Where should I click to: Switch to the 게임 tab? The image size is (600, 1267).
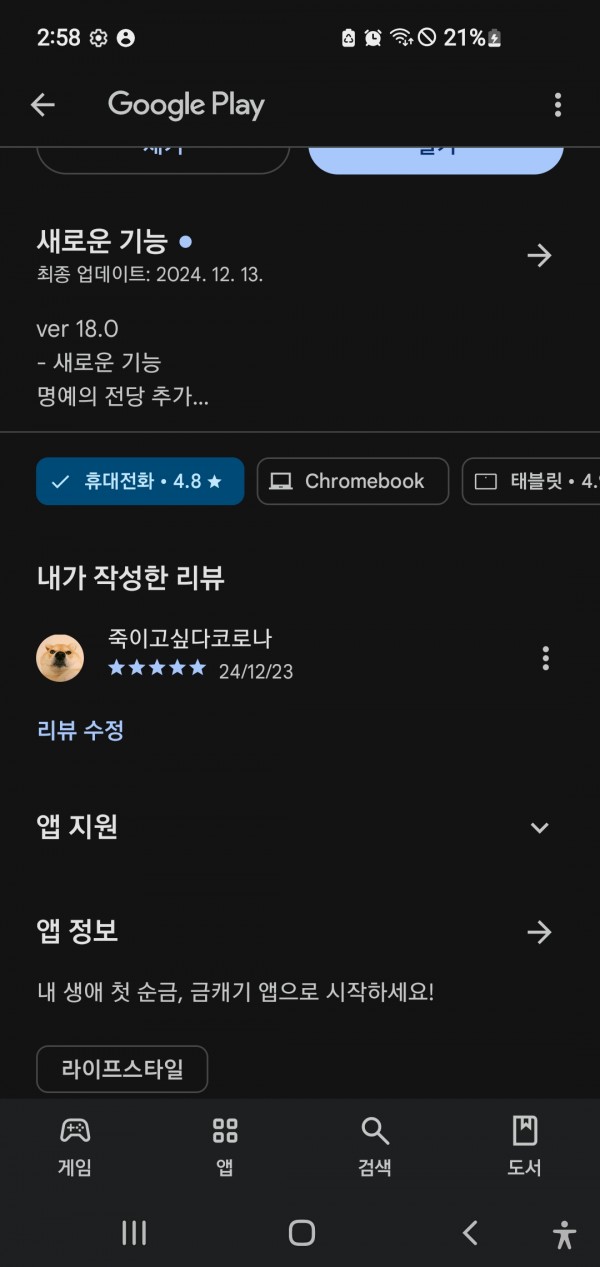tap(75, 1146)
